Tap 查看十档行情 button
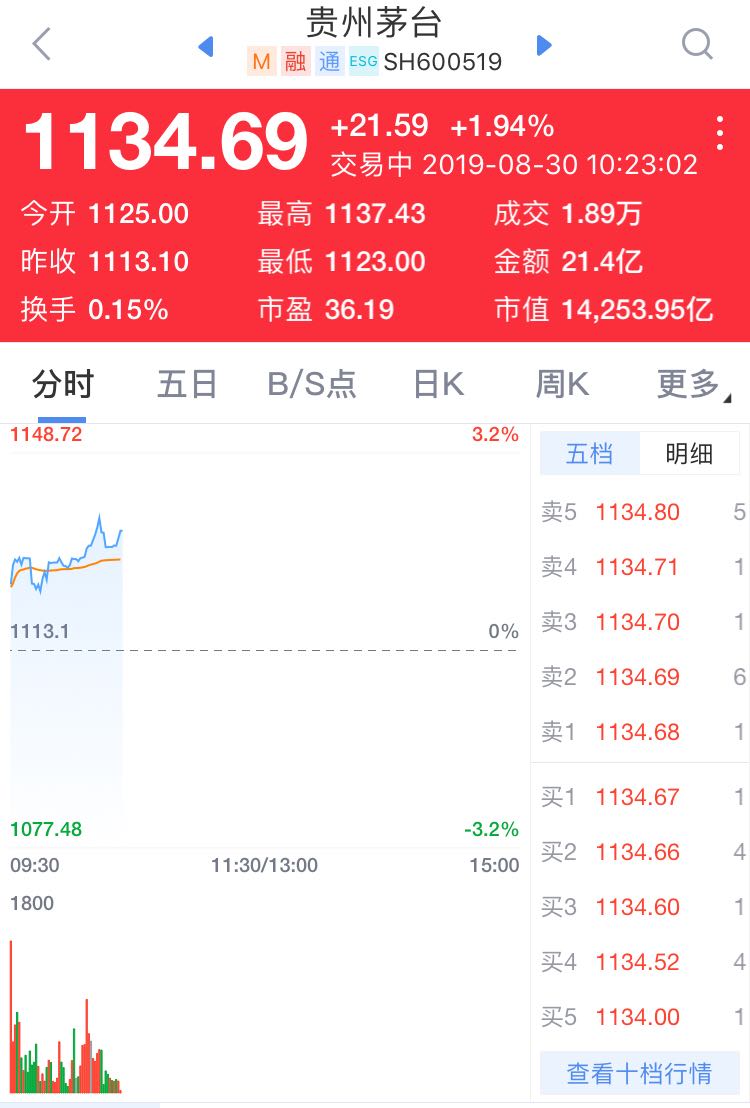The height and width of the screenshot is (1108, 750). 639,1073
